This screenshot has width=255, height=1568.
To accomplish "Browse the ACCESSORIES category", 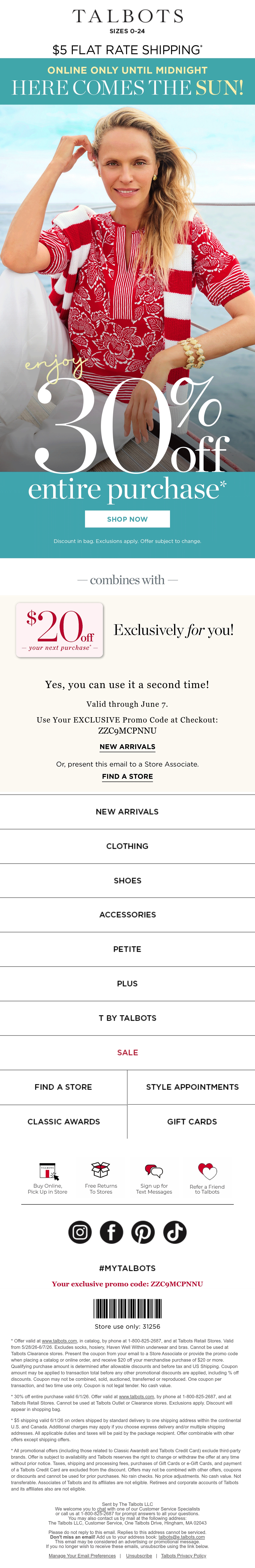I will [x=127, y=915].
